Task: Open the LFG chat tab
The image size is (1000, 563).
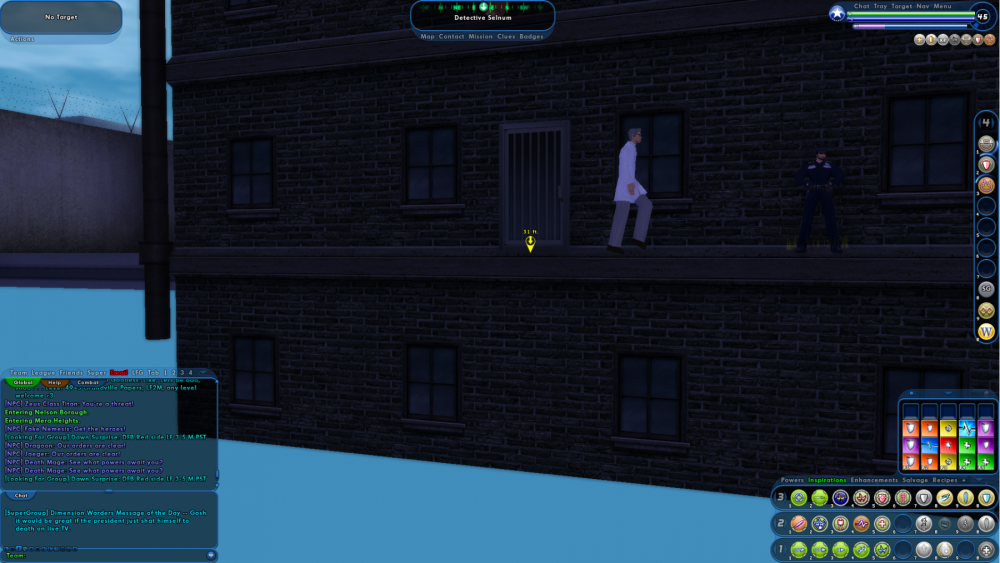Action: pyautogui.click(x=139, y=372)
